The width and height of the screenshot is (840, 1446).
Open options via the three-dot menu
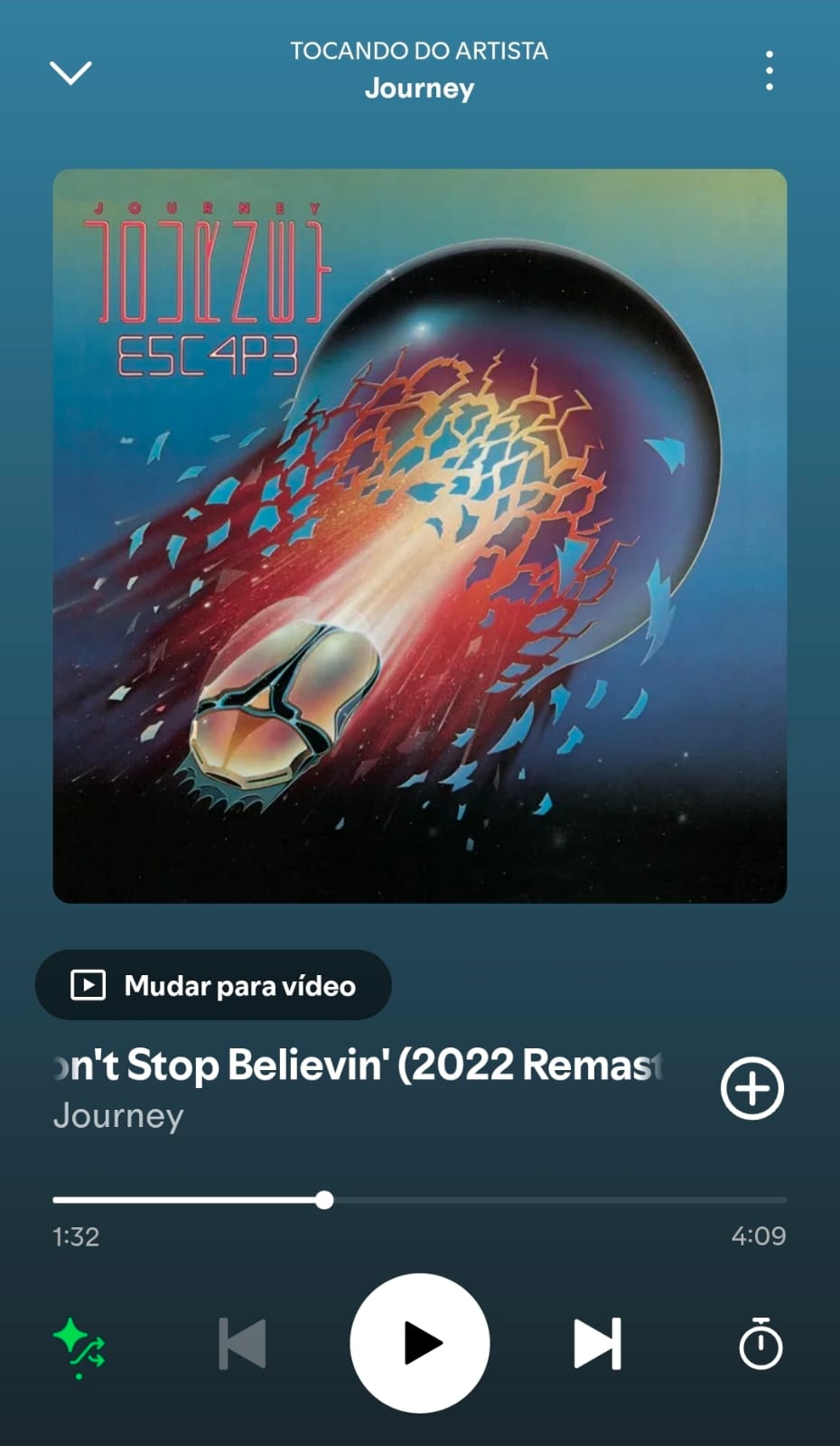pyautogui.click(x=769, y=70)
